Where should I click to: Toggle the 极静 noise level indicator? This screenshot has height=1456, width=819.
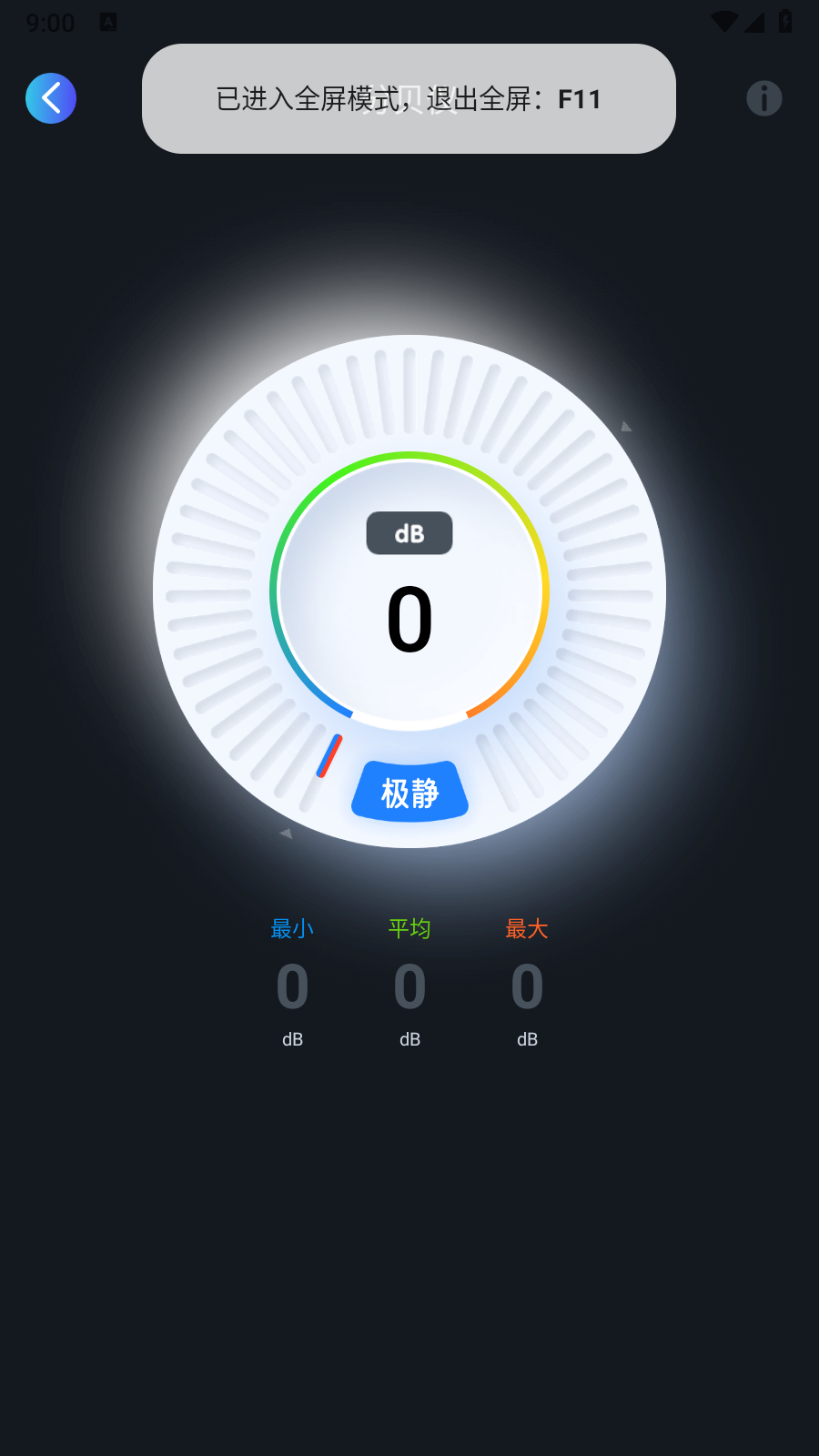(x=409, y=793)
